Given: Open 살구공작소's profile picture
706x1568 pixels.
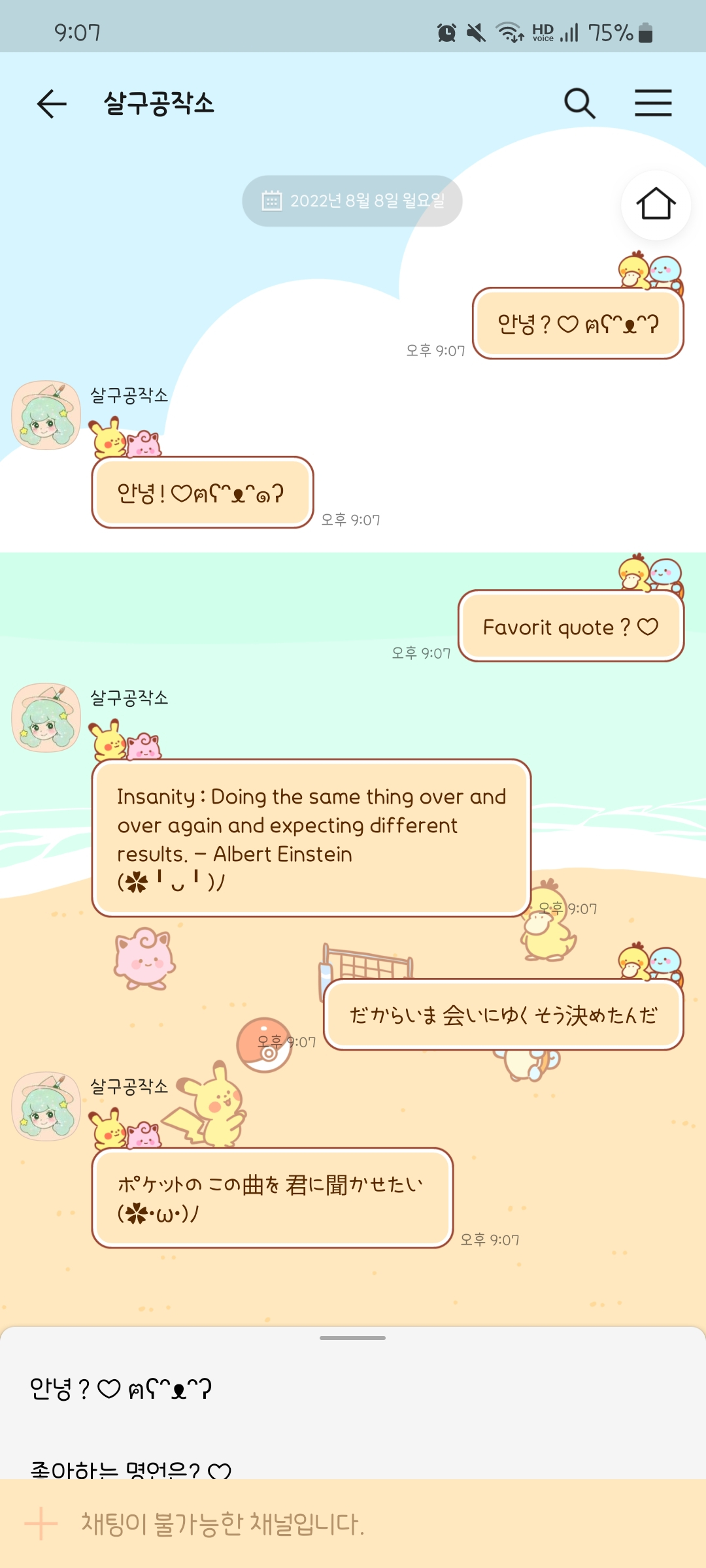Looking at the screenshot, I should pyautogui.click(x=45, y=416).
